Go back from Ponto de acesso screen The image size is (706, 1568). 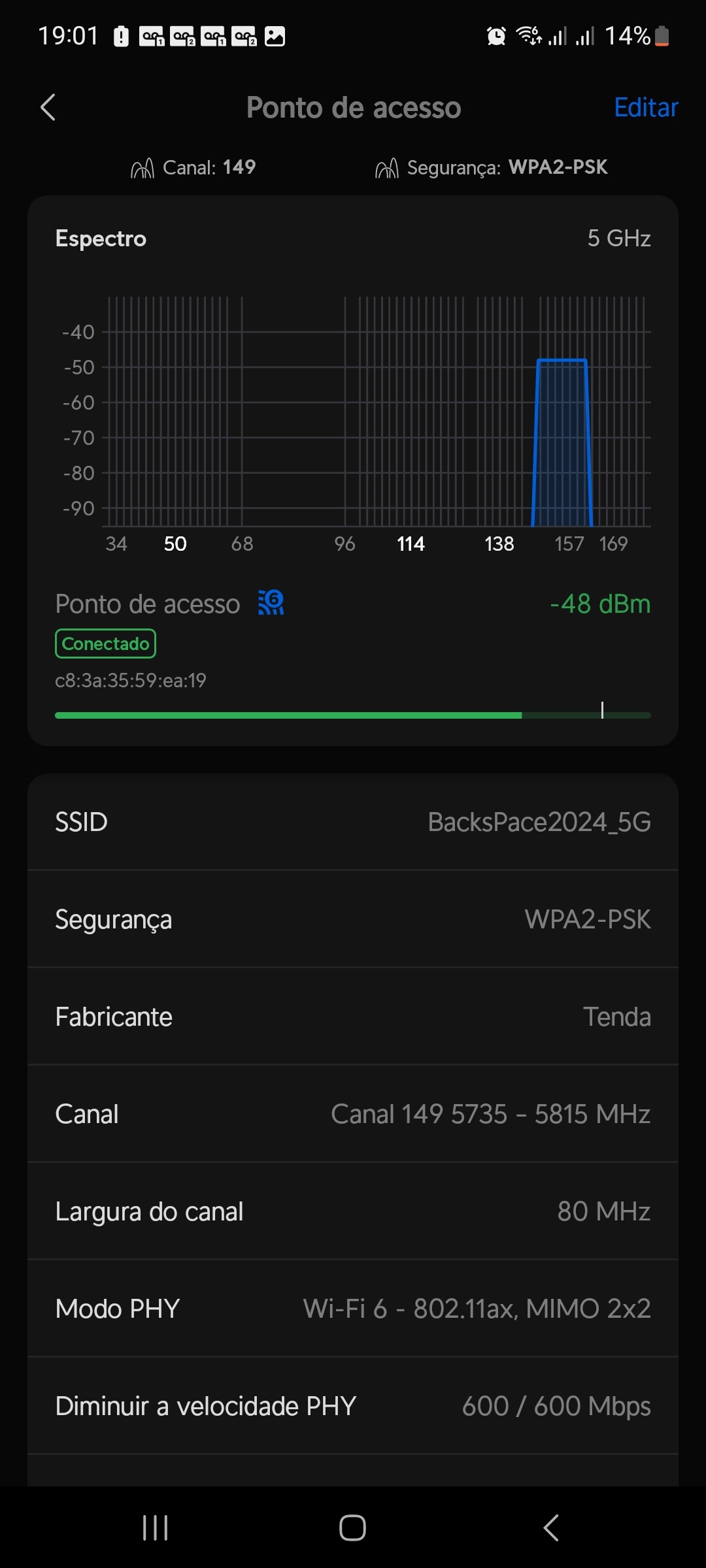pyautogui.click(x=48, y=108)
